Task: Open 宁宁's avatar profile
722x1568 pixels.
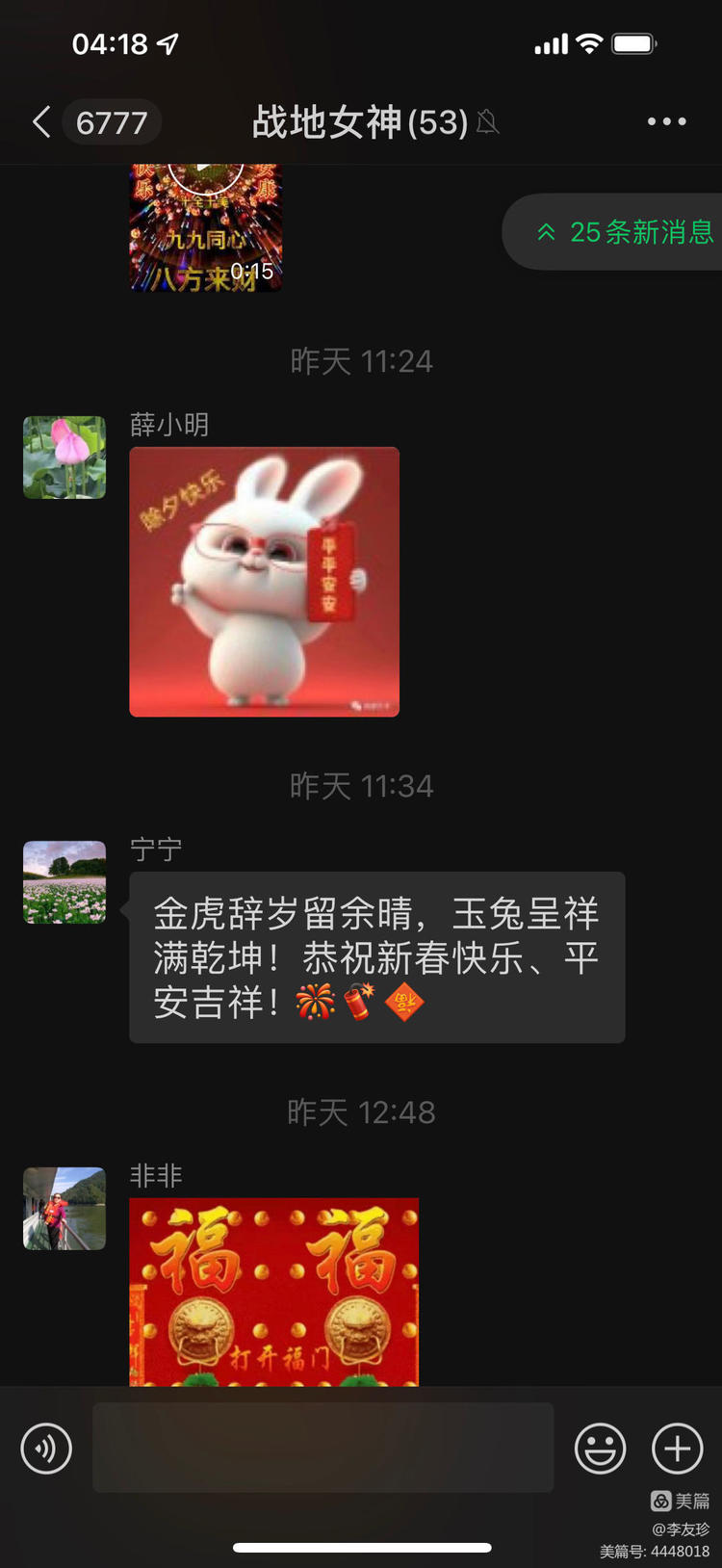Action: (64, 882)
